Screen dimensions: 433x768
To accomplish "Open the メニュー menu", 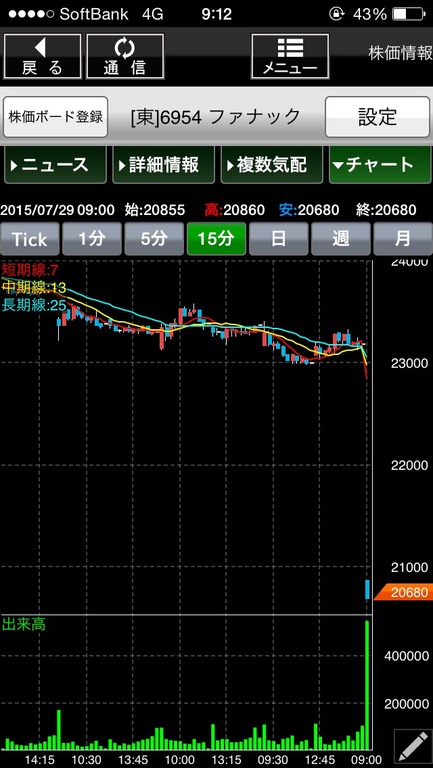I will 290,56.
